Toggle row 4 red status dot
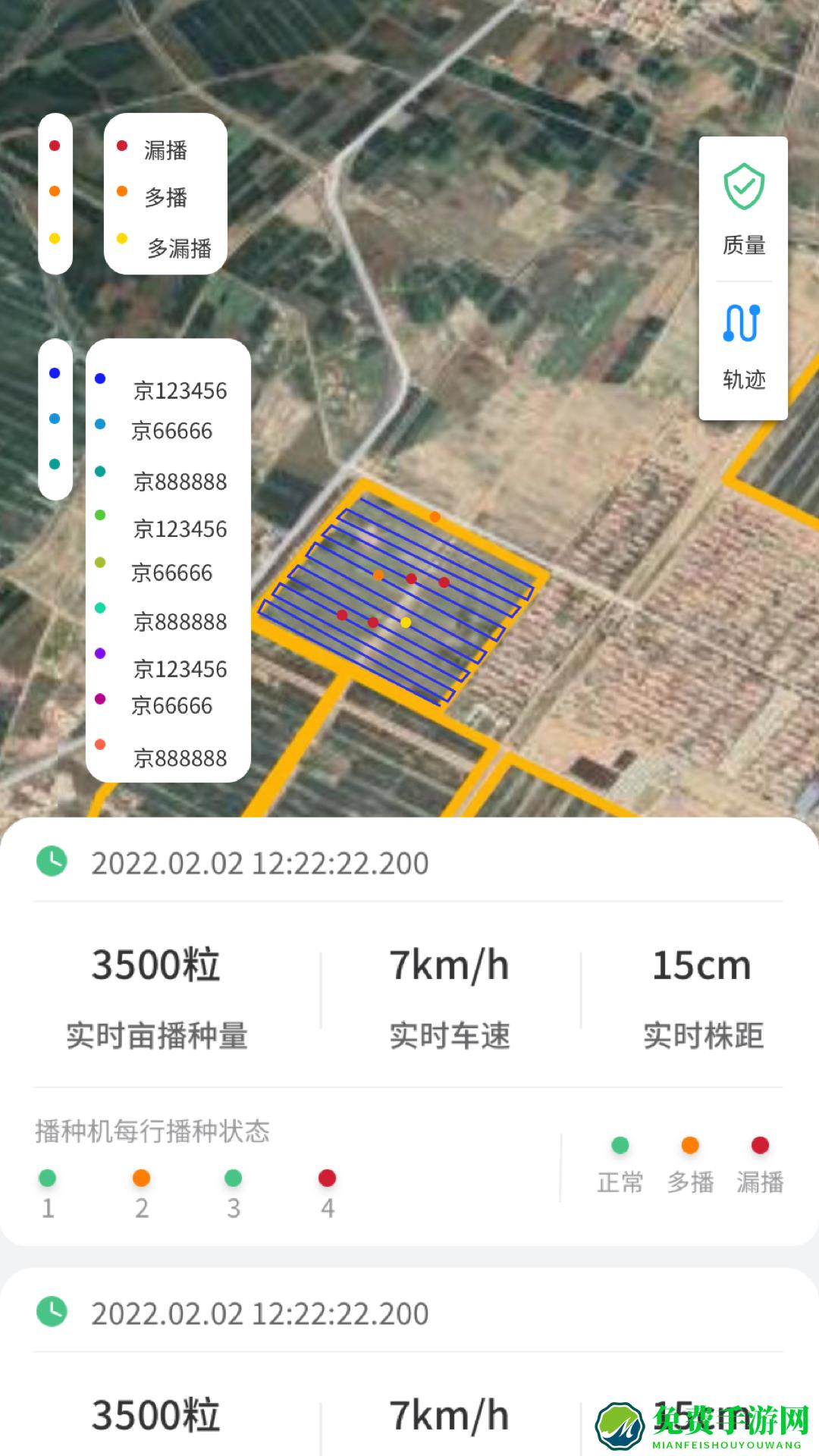The height and width of the screenshot is (1456, 819). click(327, 1178)
